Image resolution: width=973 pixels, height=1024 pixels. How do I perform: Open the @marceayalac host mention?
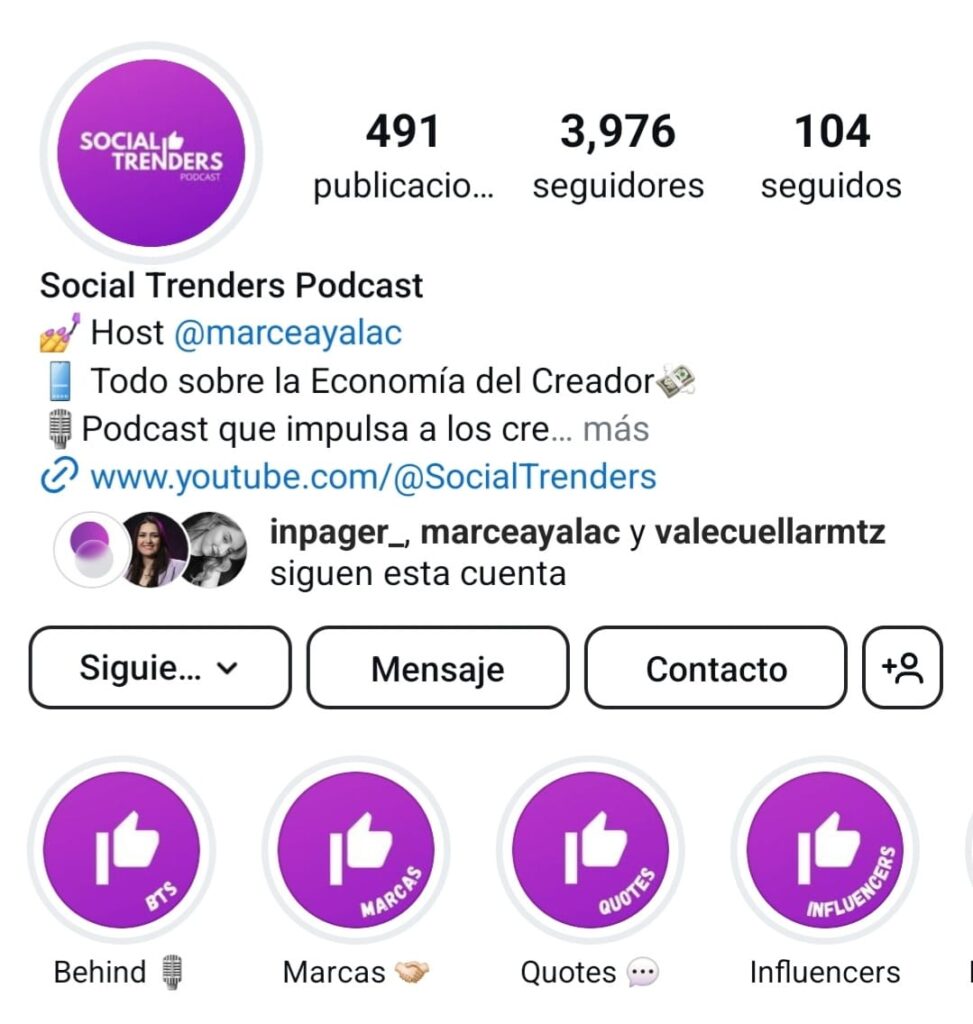click(288, 333)
